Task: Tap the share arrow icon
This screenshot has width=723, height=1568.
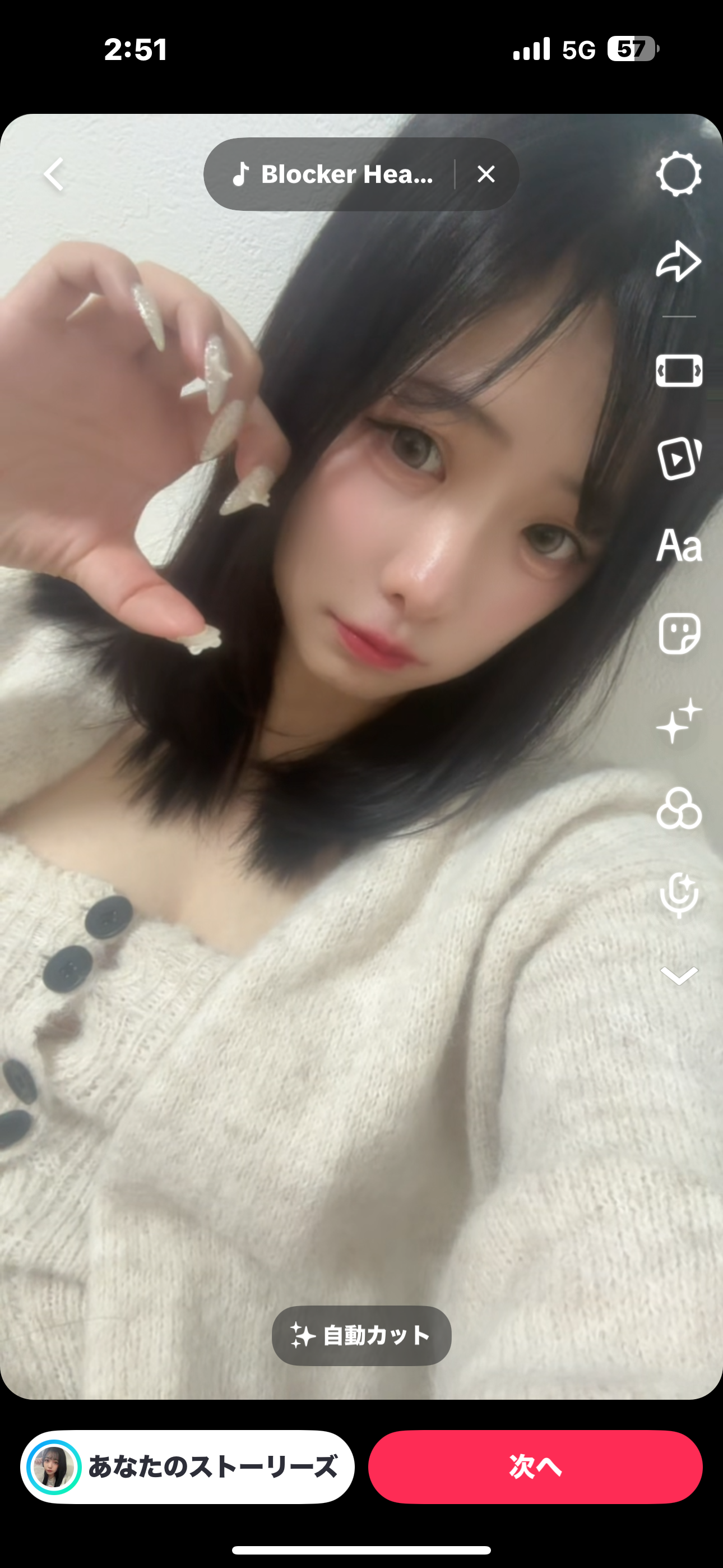Action: click(x=679, y=262)
